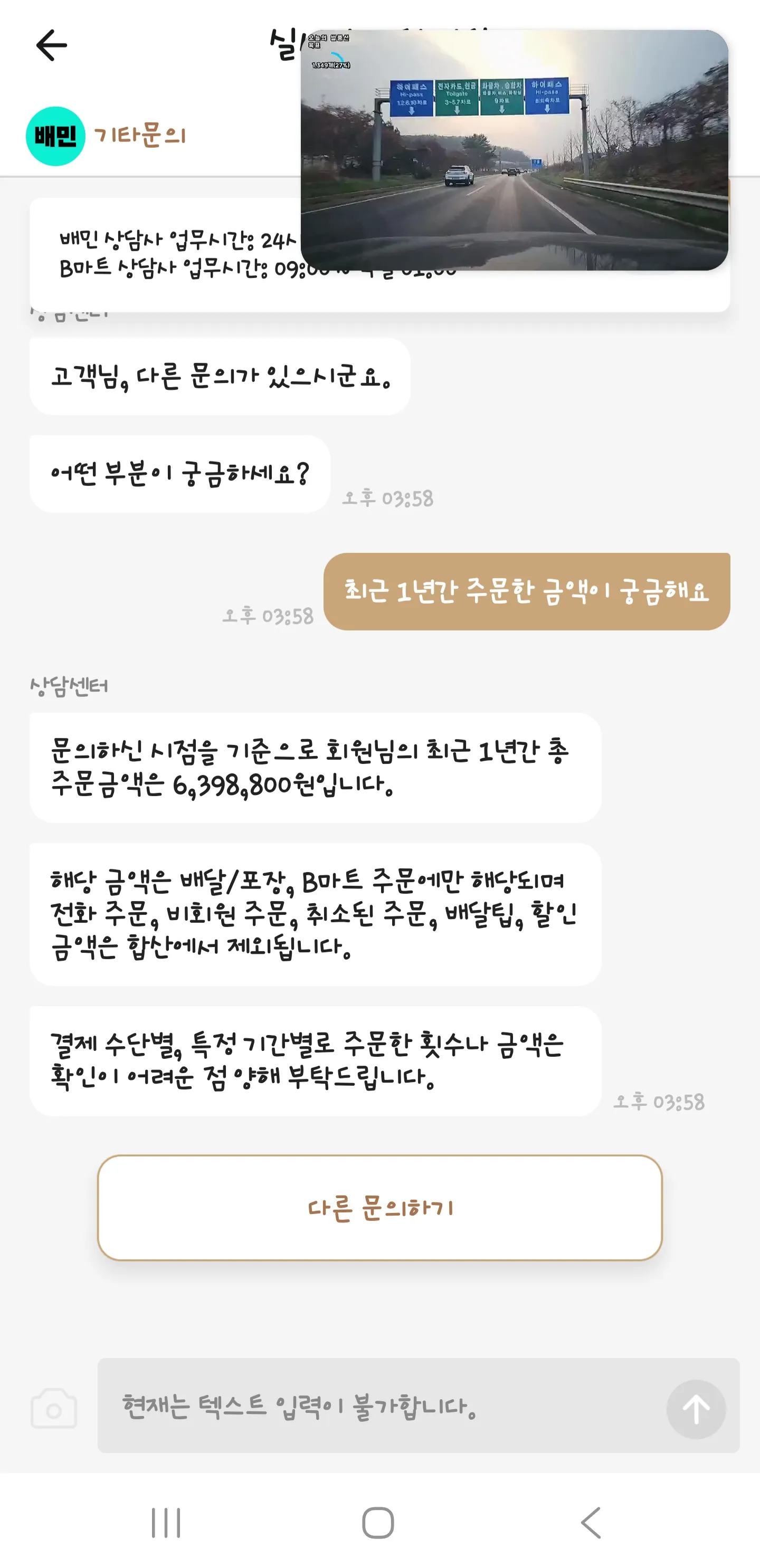Tap the 어떤 부분이 궁금하세요? message
Image resolution: width=760 pixels, height=1568 pixels.
[x=180, y=474]
